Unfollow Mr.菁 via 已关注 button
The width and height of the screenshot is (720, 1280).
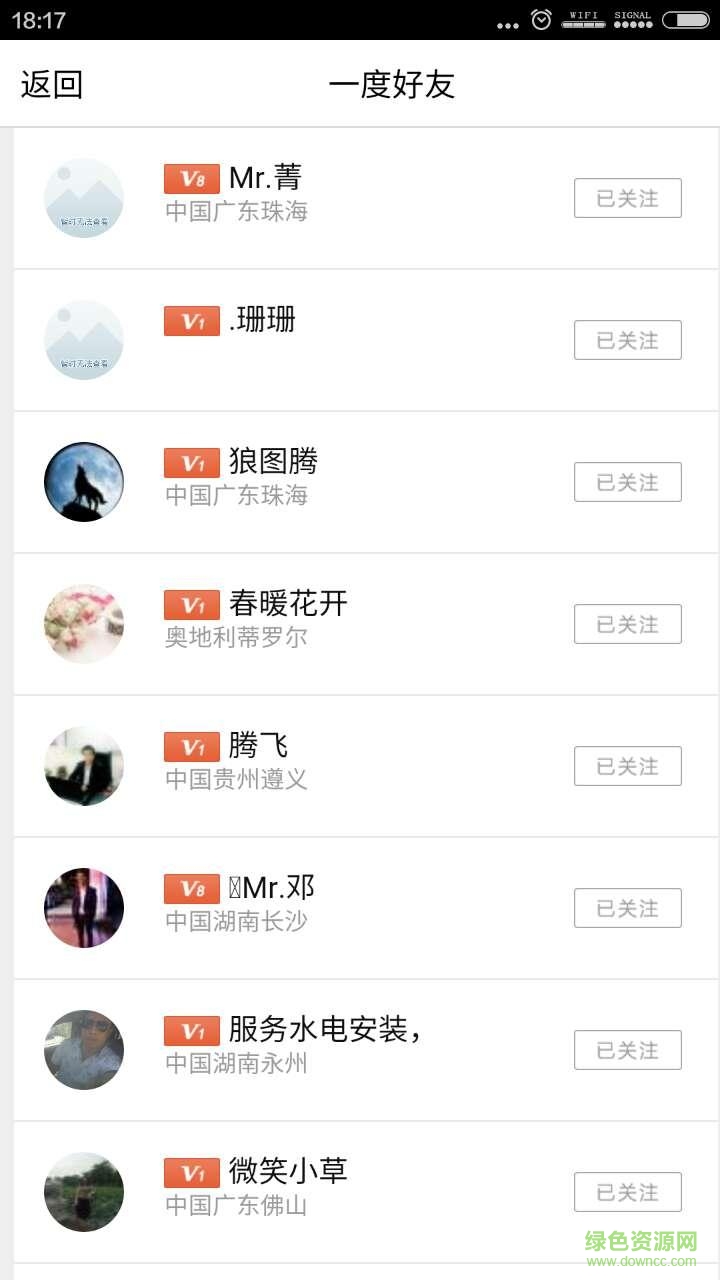click(627, 198)
